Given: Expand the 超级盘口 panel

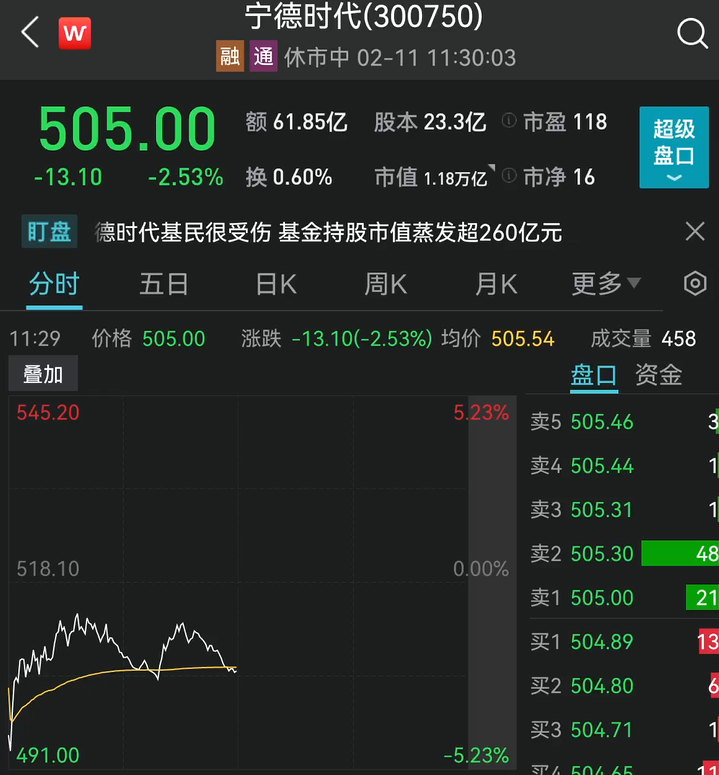Looking at the screenshot, I should tap(673, 147).
